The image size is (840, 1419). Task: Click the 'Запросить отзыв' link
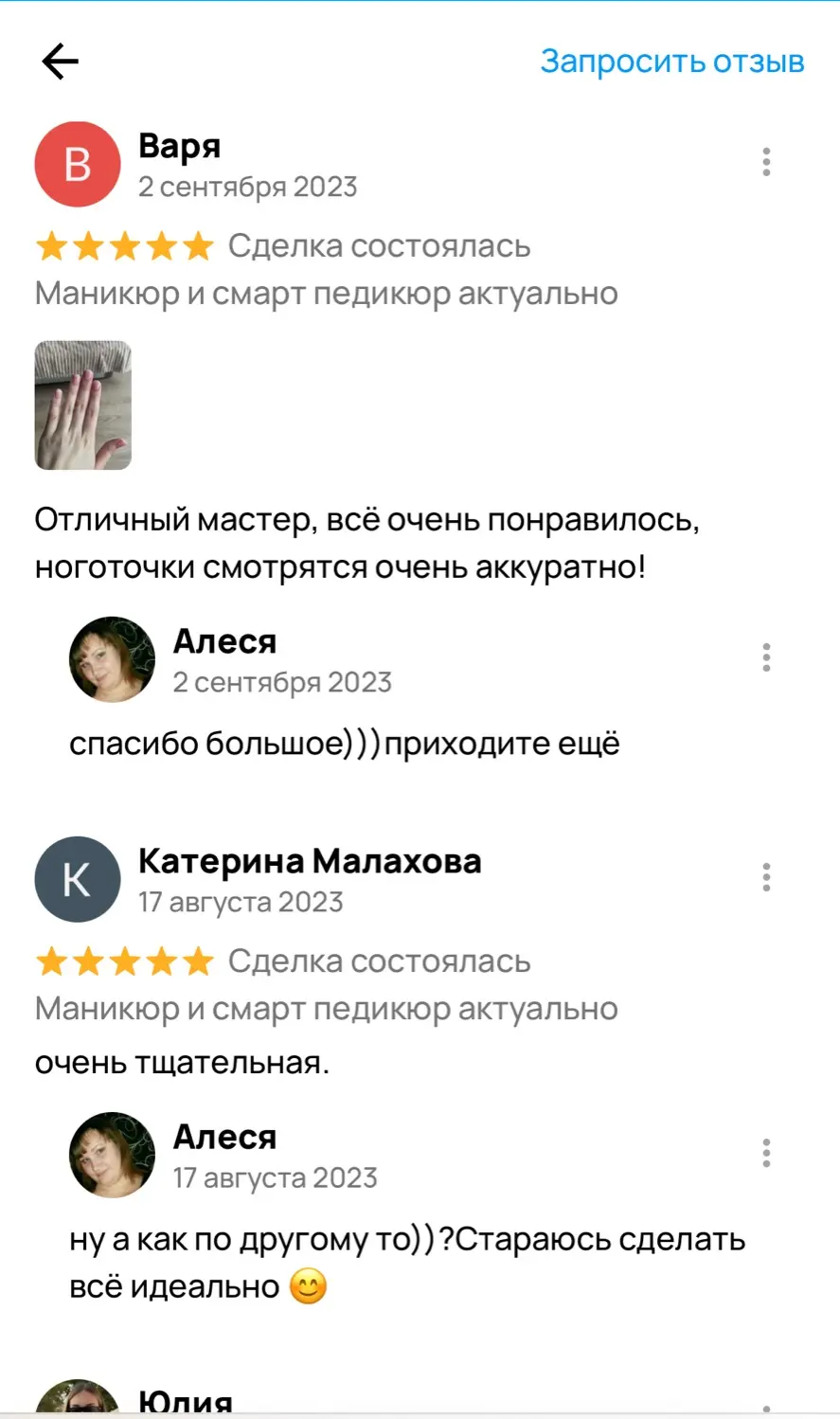pyautogui.click(x=672, y=61)
